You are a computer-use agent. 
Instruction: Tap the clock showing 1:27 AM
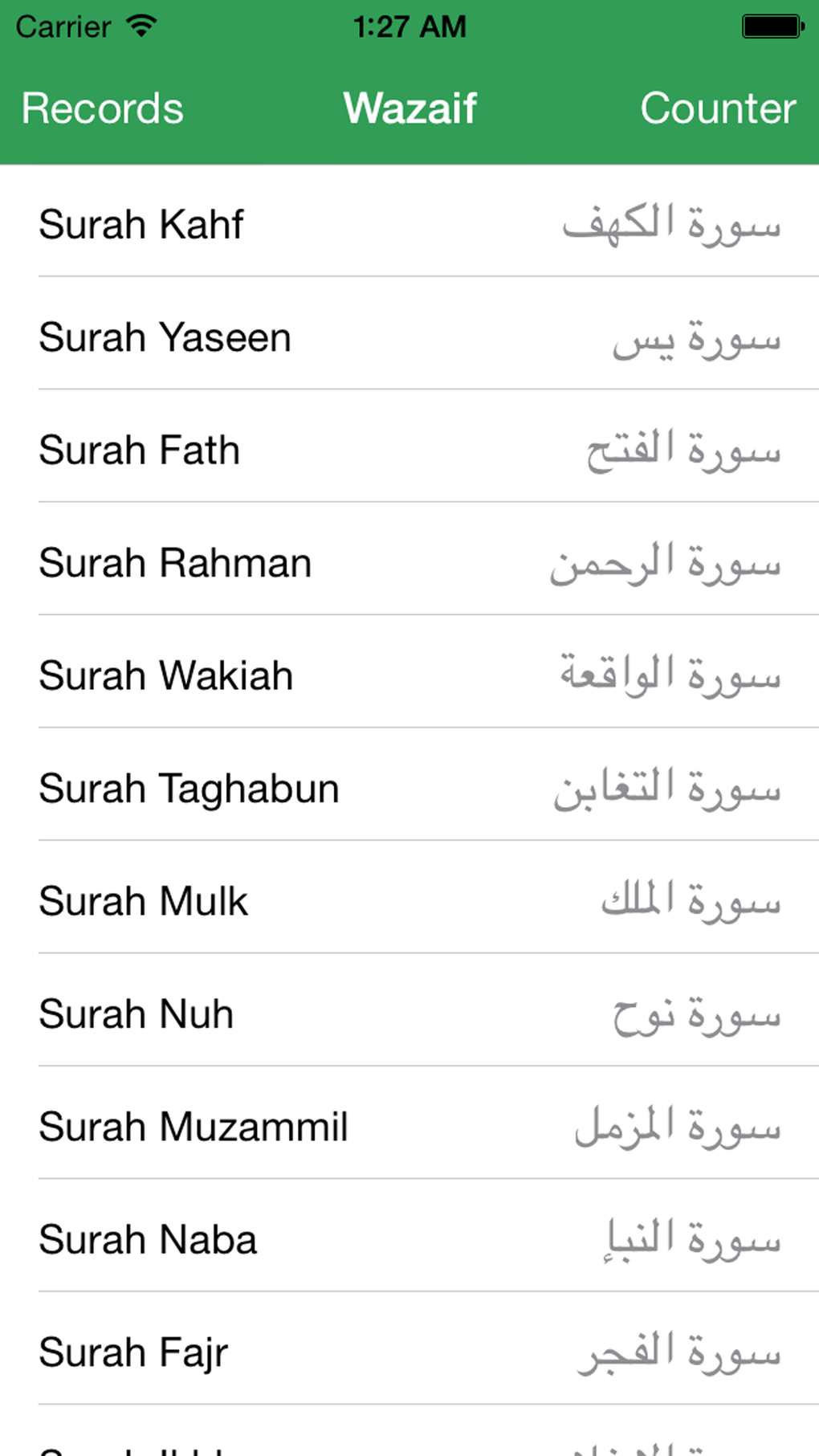pyautogui.click(x=409, y=27)
